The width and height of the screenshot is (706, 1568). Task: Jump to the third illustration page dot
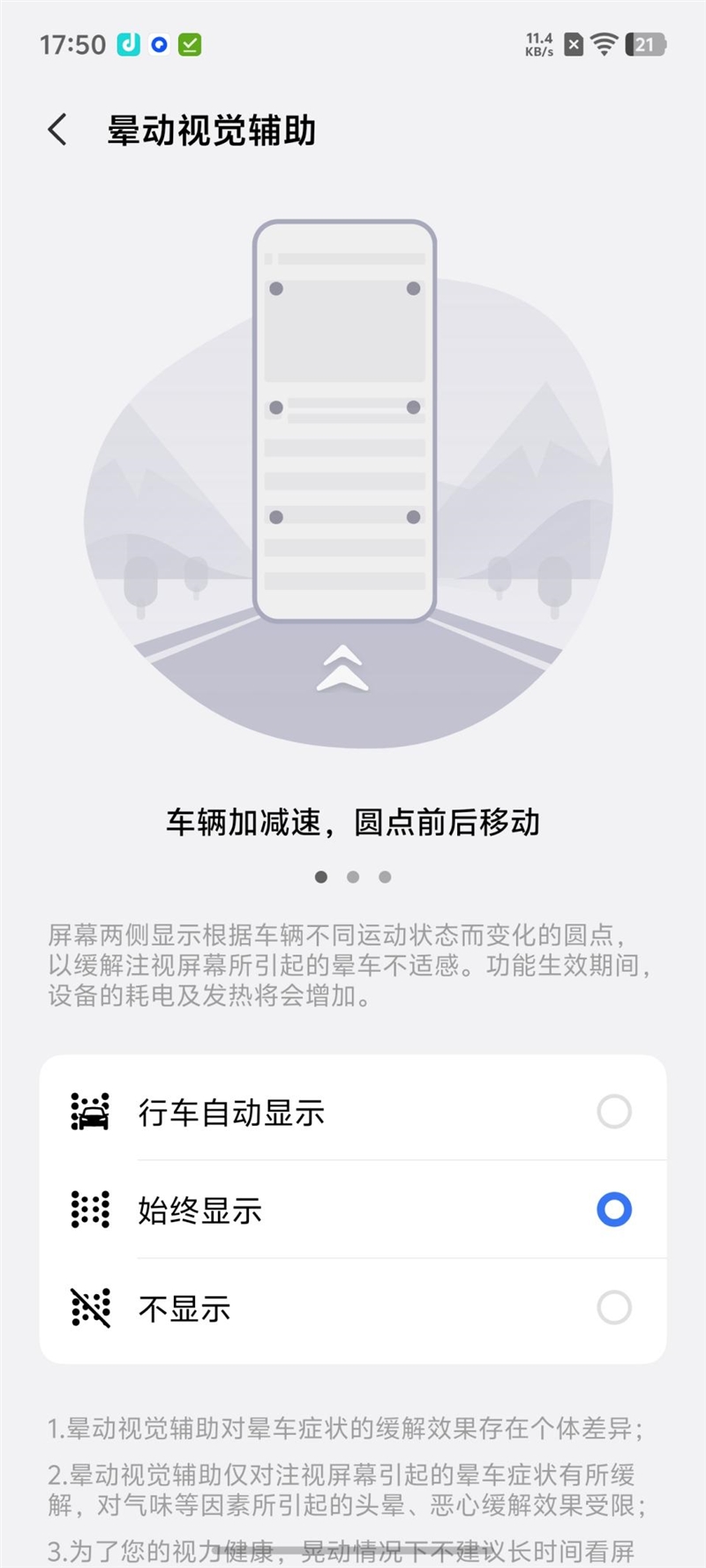click(x=385, y=877)
